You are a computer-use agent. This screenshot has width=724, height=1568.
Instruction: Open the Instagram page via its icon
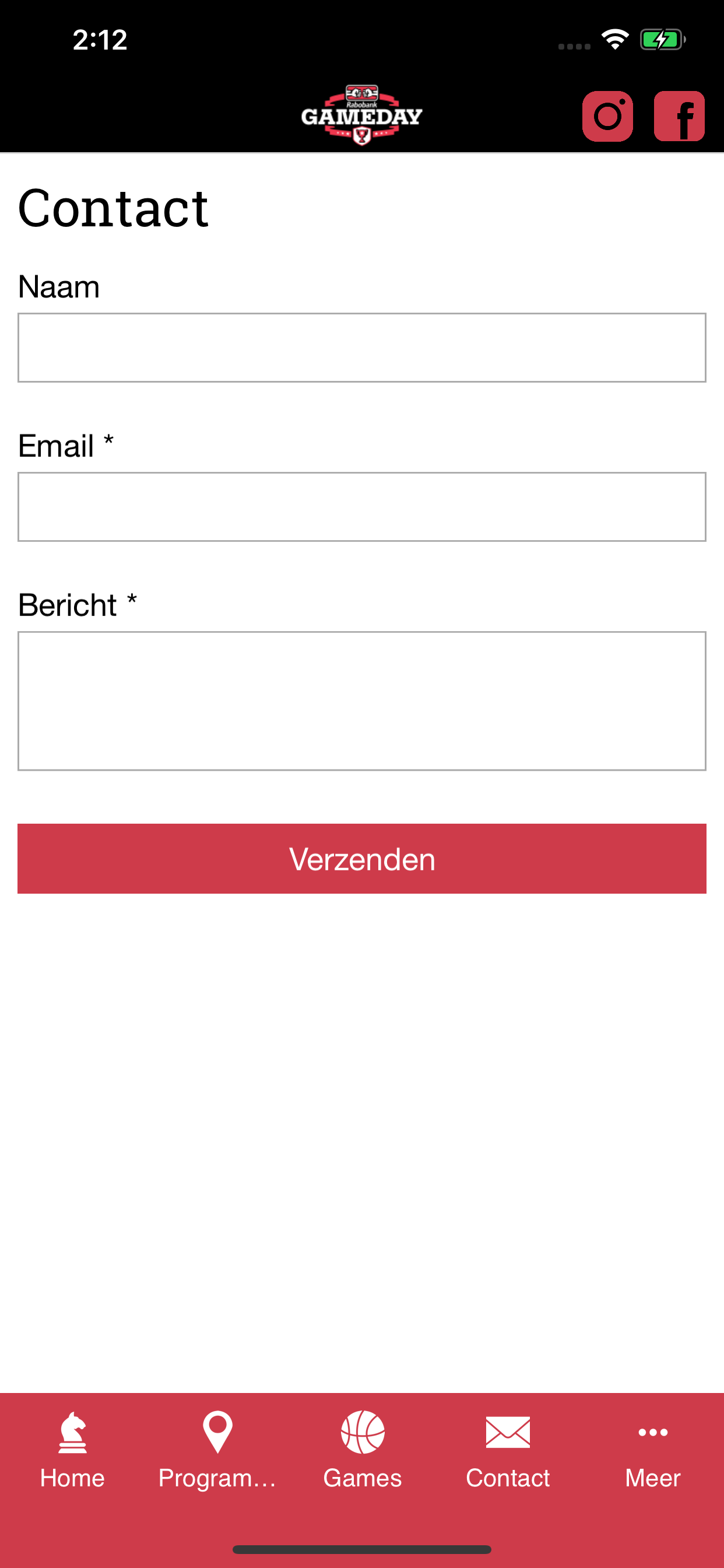[x=607, y=116]
